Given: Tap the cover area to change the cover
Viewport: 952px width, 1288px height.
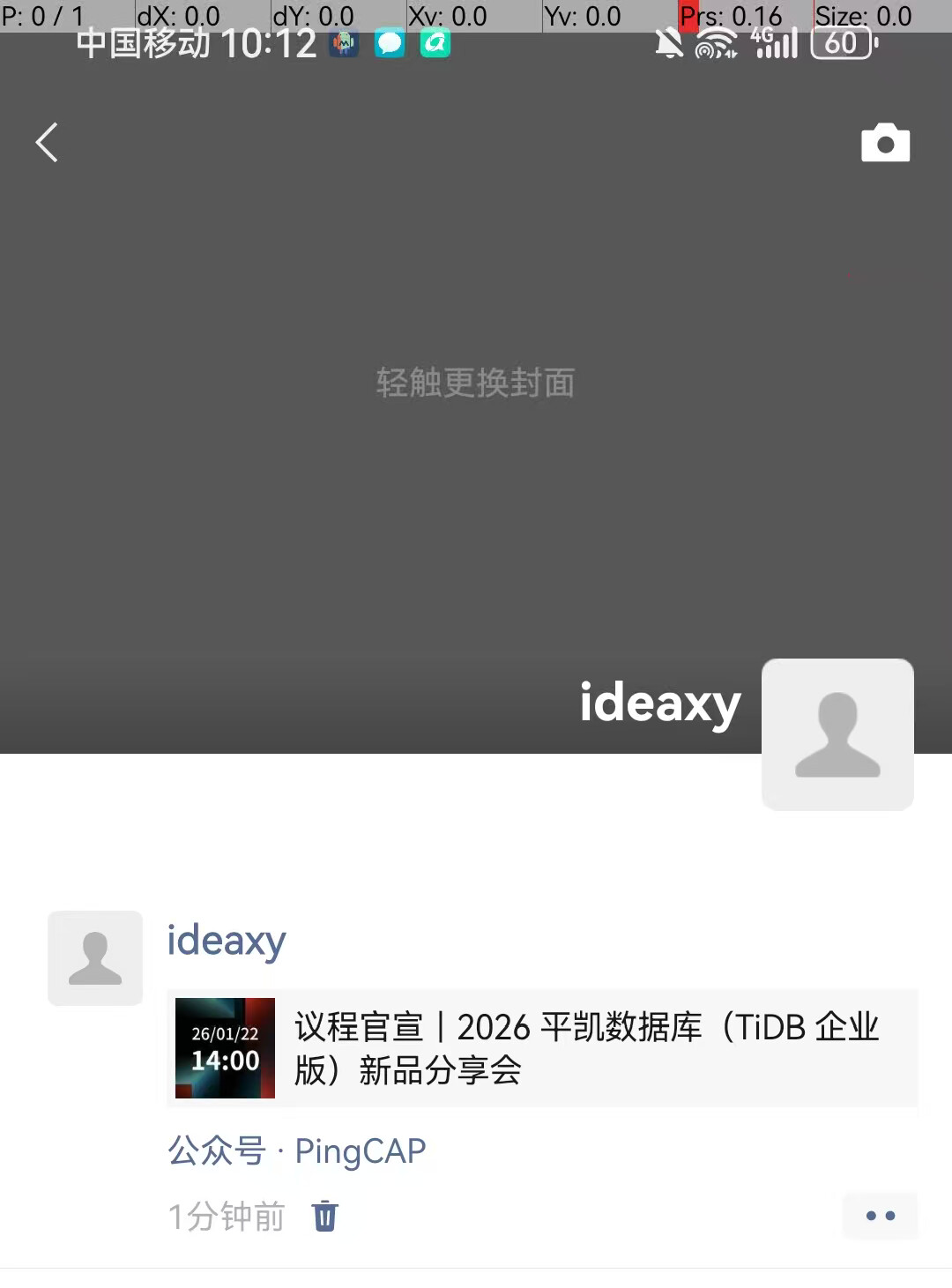Looking at the screenshot, I should tap(475, 383).
